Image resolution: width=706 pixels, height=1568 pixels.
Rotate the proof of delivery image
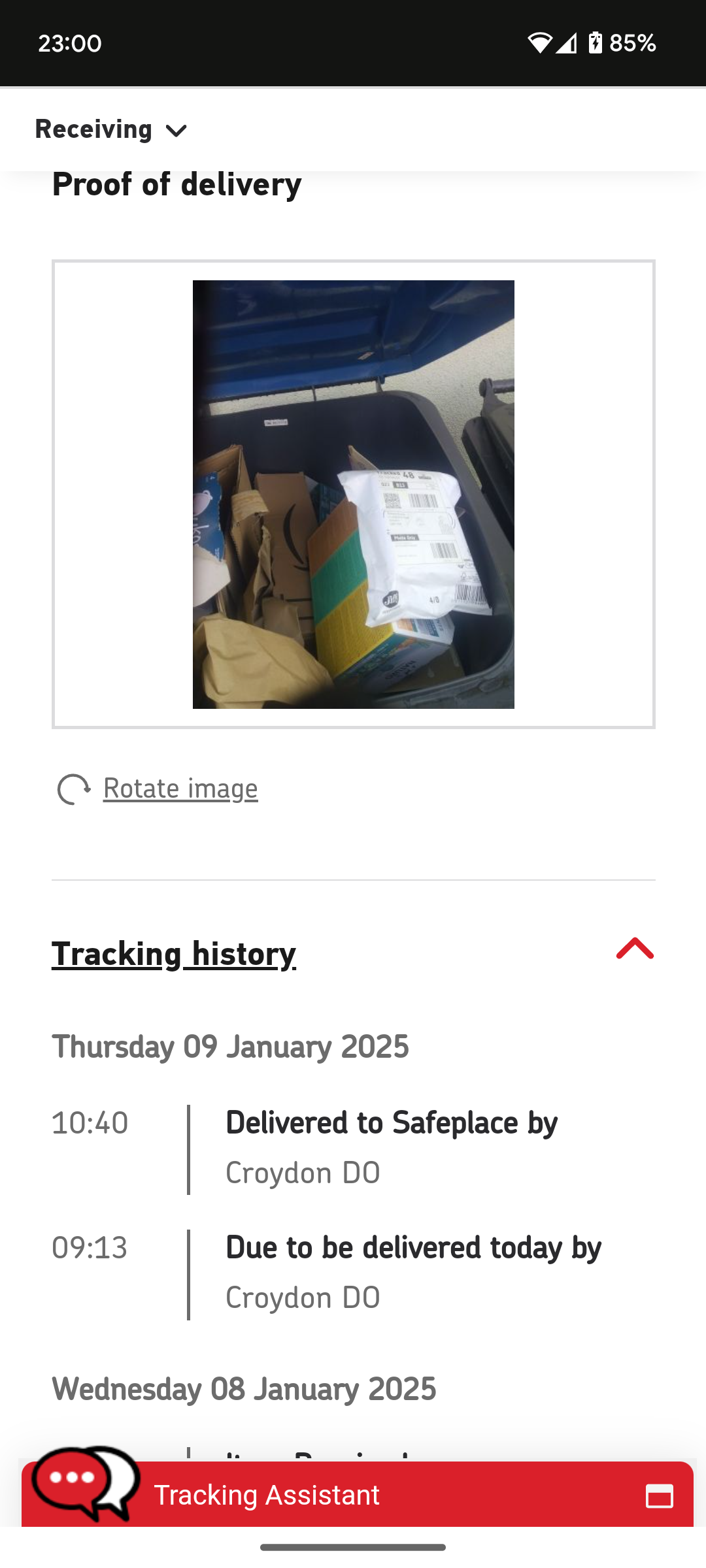point(180,789)
